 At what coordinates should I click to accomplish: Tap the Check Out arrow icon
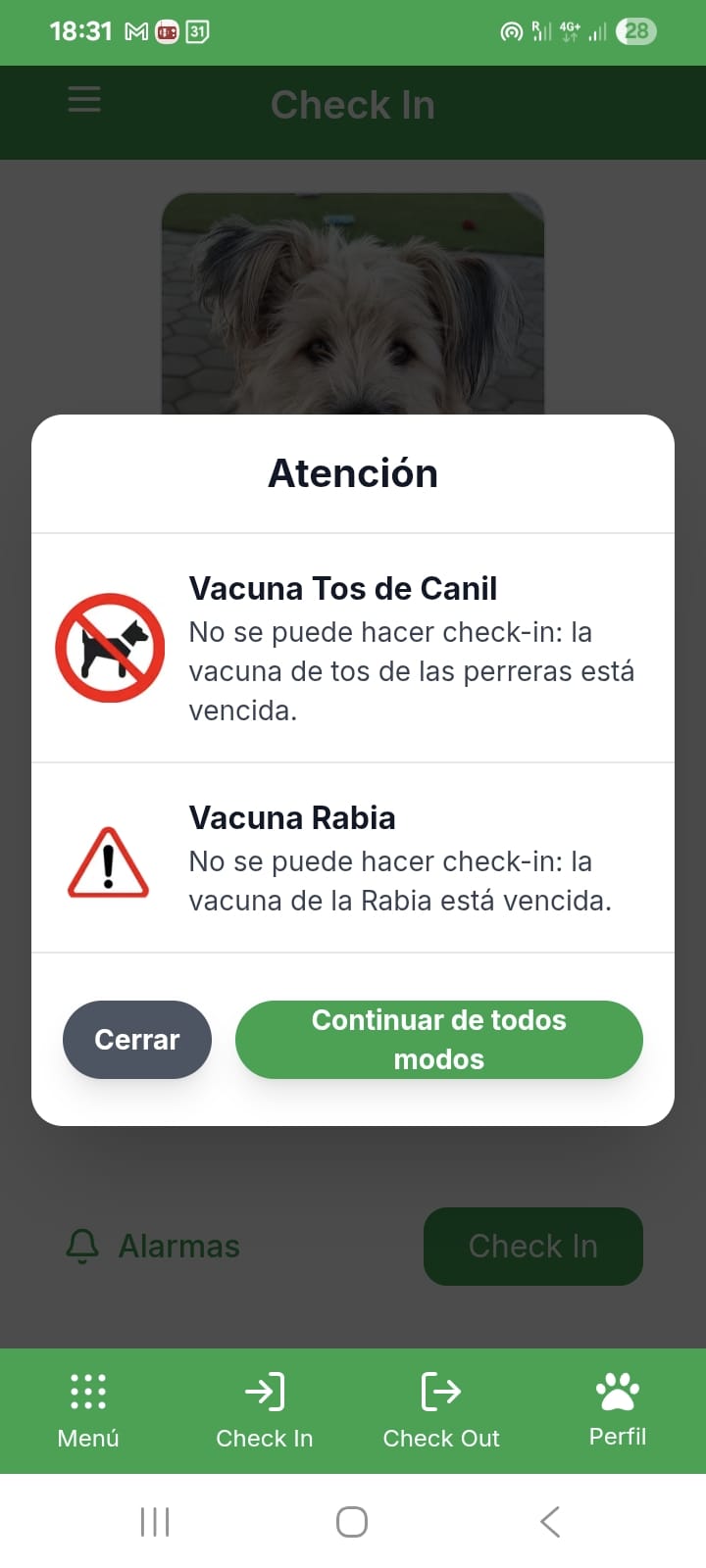tap(440, 1390)
